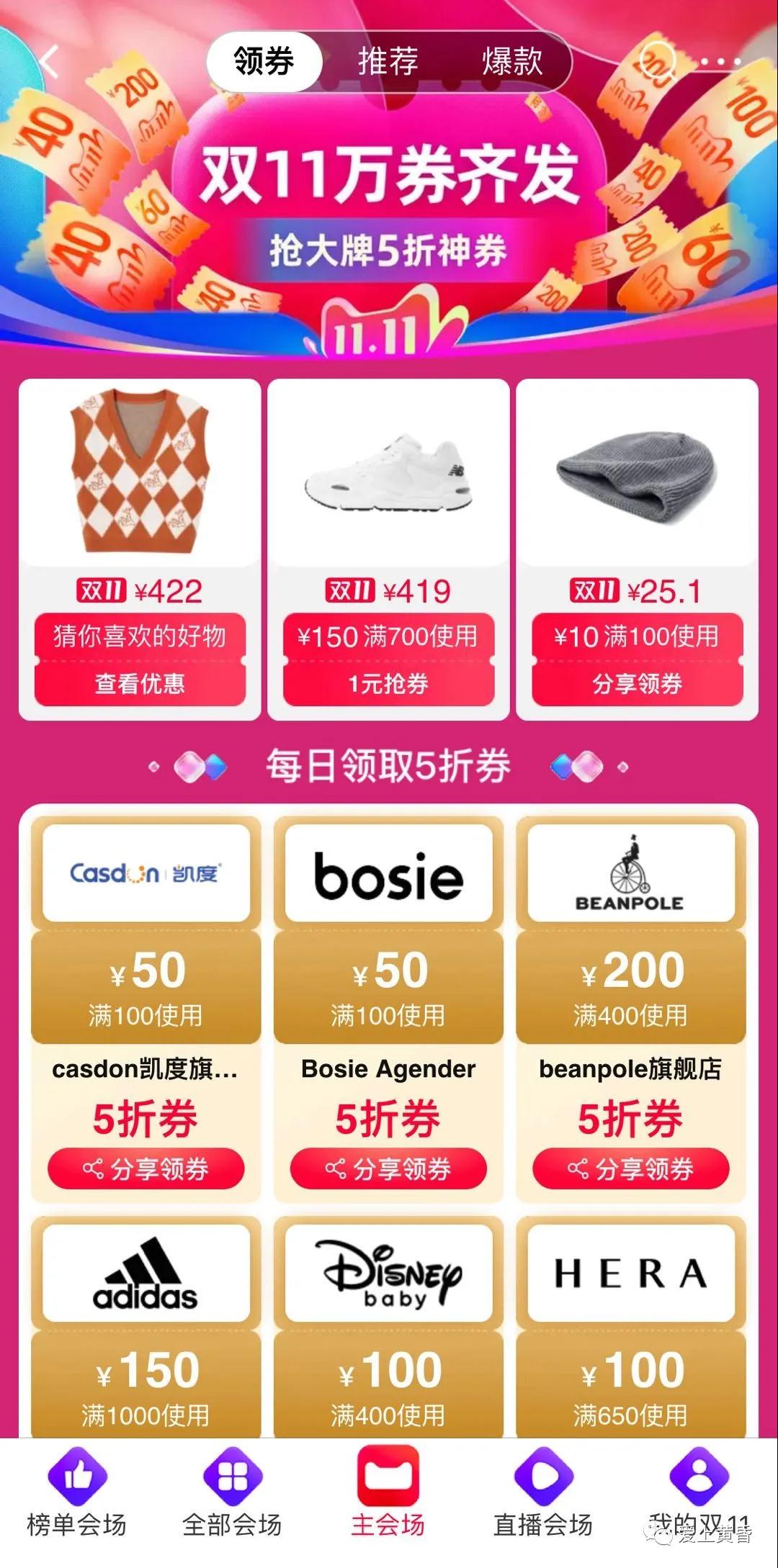Image resolution: width=778 pixels, height=1568 pixels.
Task: Open the three-dot overflow menu
Action: 720,62
